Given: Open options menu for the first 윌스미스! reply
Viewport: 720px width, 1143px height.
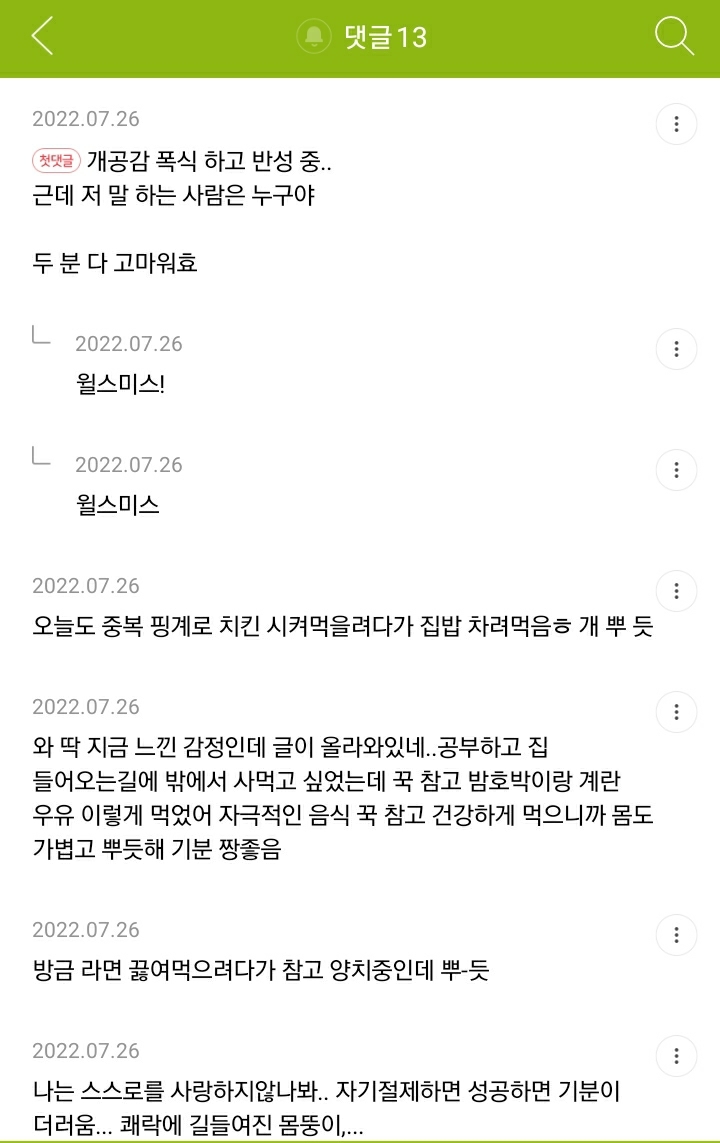Looking at the screenshot, I should click(x=676, y=349).
